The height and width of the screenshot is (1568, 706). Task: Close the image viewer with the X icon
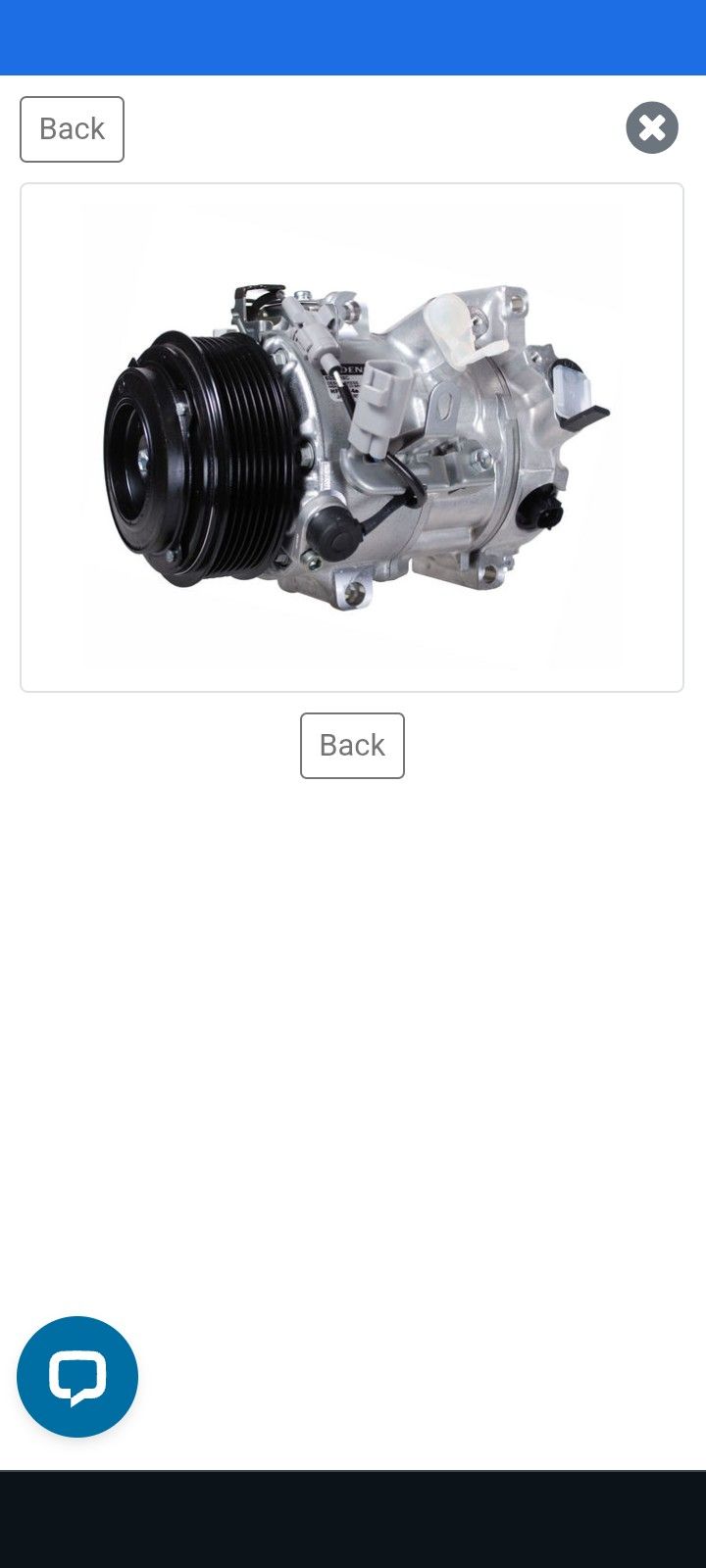coord(652,128)
